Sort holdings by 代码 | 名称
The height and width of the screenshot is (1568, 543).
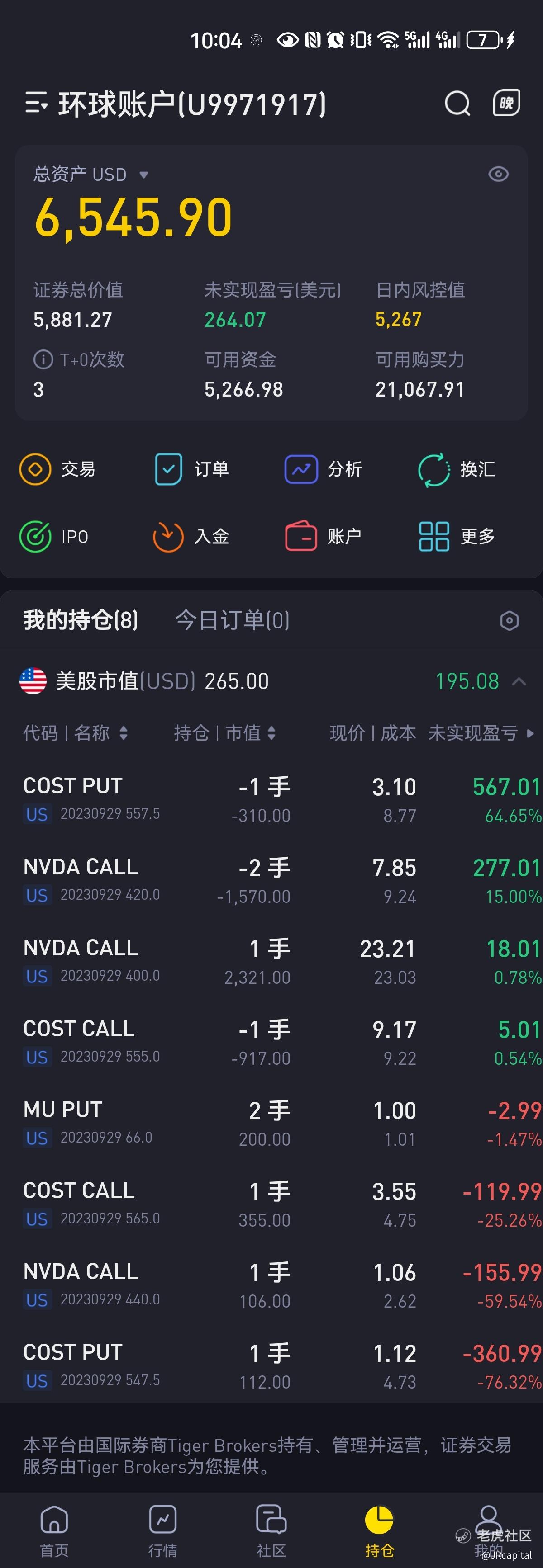click(x=76, y=733)
